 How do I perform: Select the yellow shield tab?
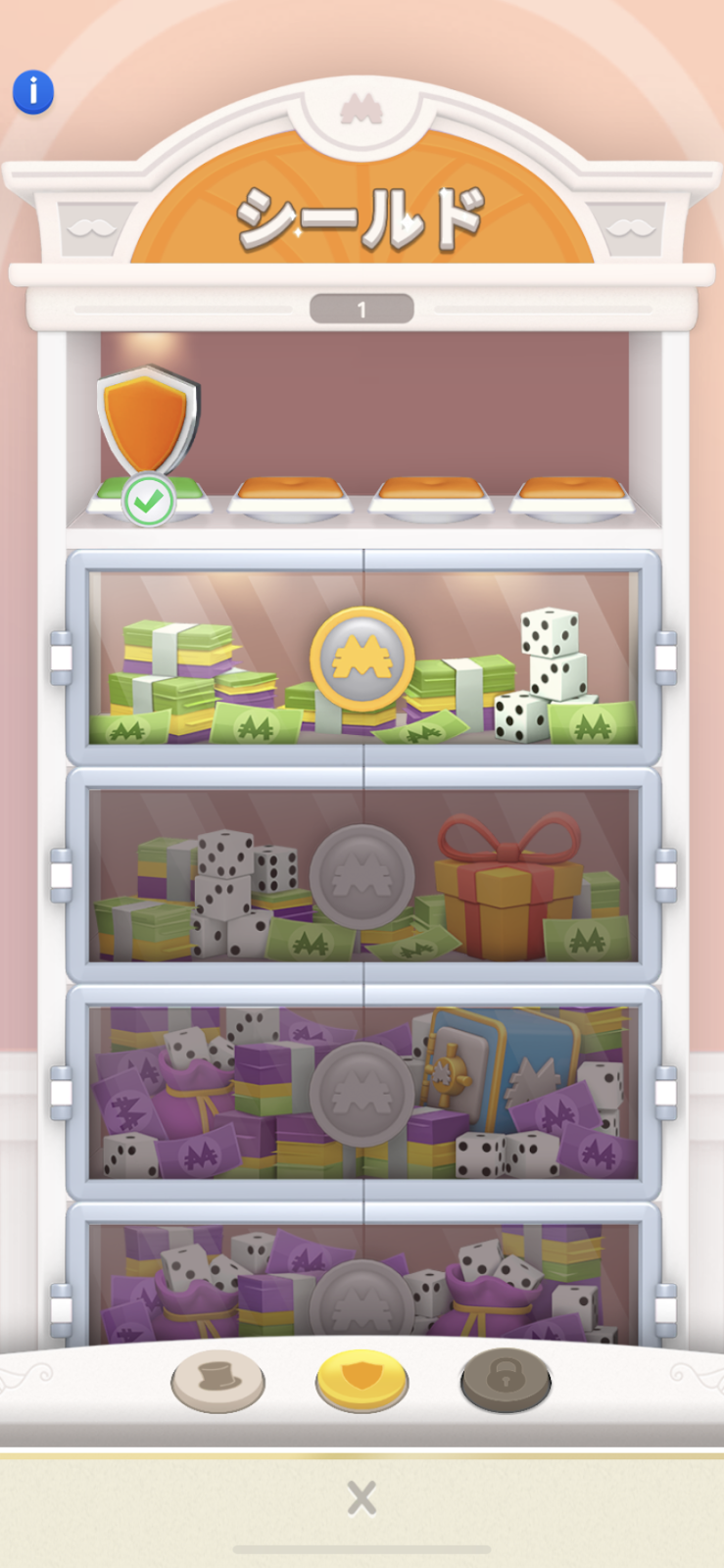click(x=362, y=1379)
